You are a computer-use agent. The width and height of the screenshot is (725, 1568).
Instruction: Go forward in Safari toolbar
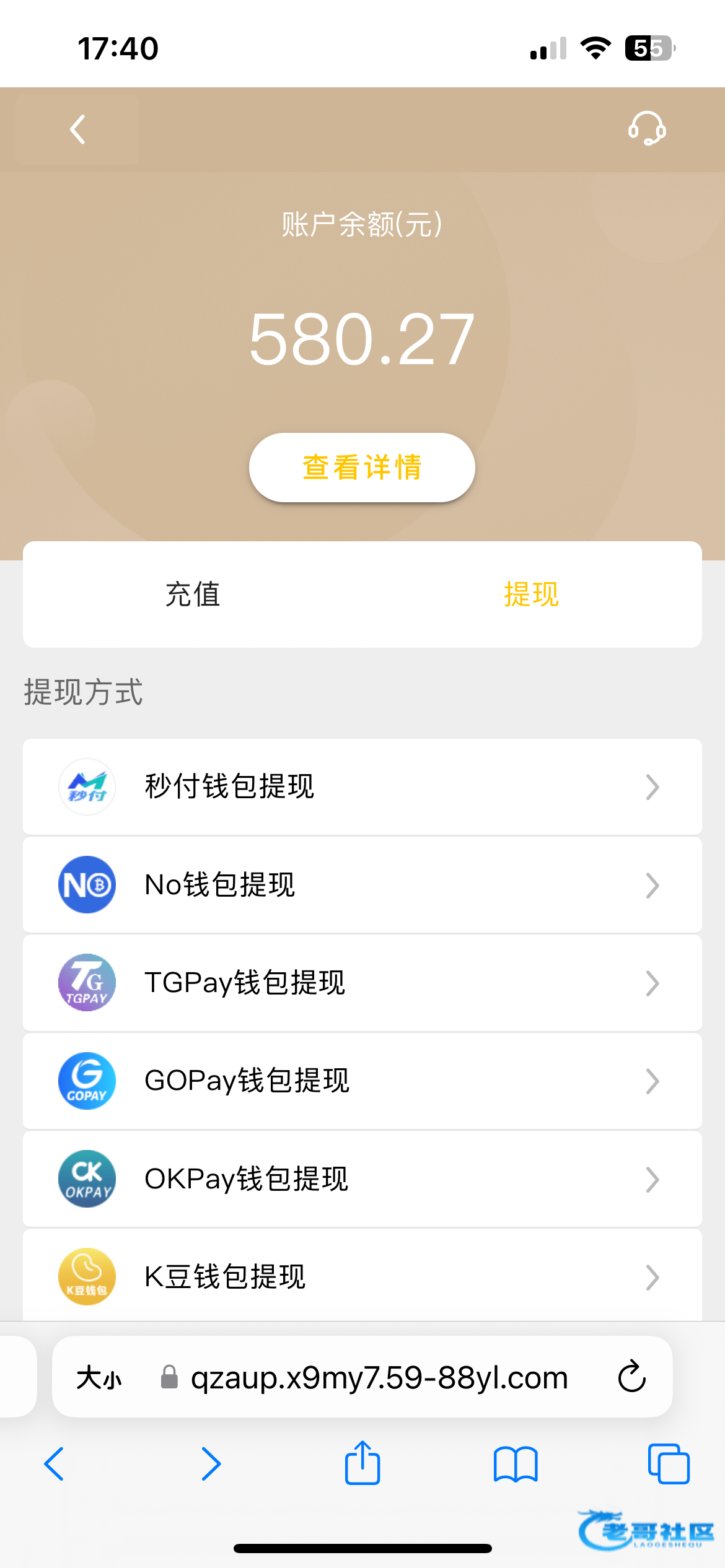coord(211,1464)
